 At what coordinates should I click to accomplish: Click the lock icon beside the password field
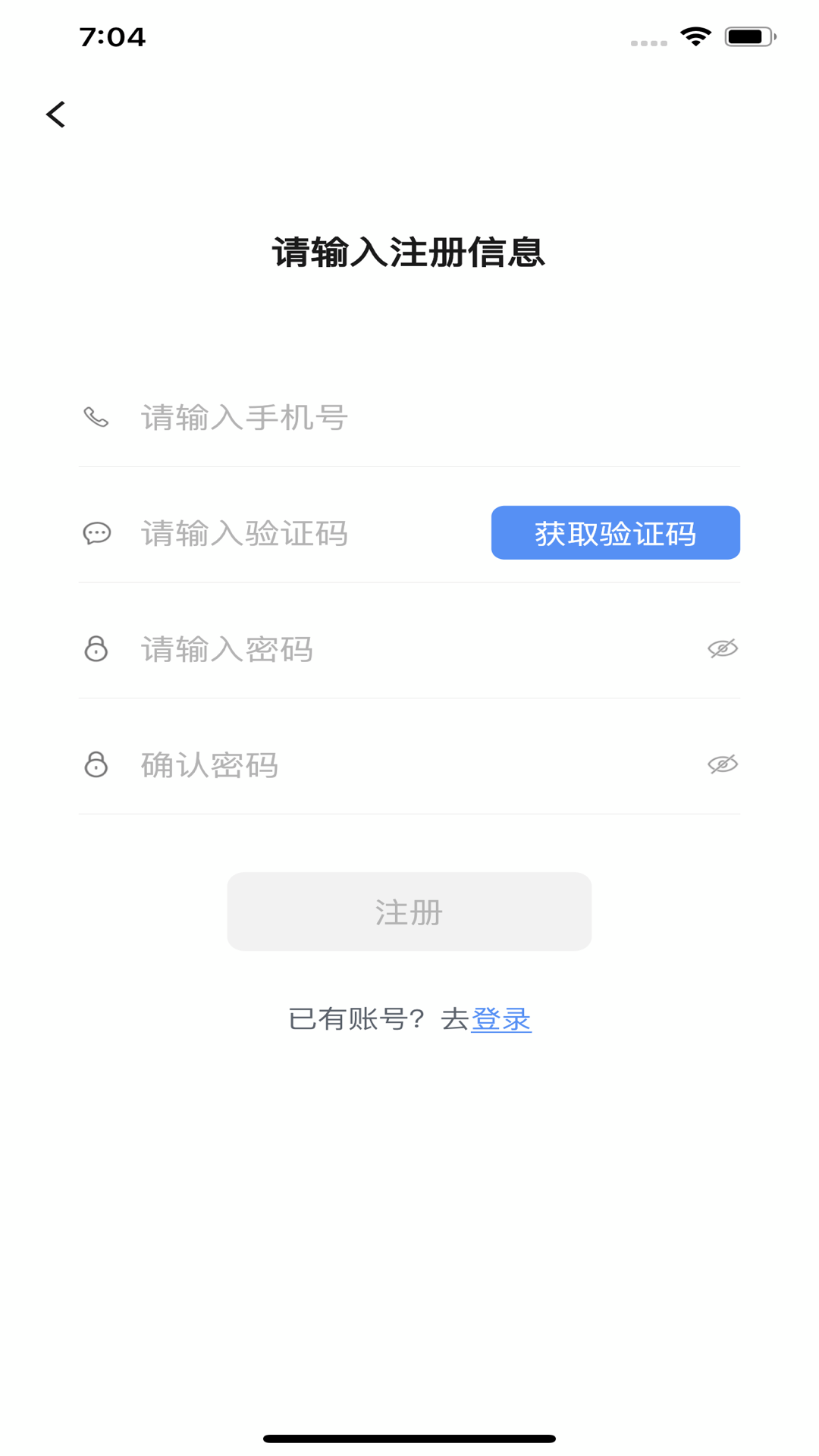[96, 649]
